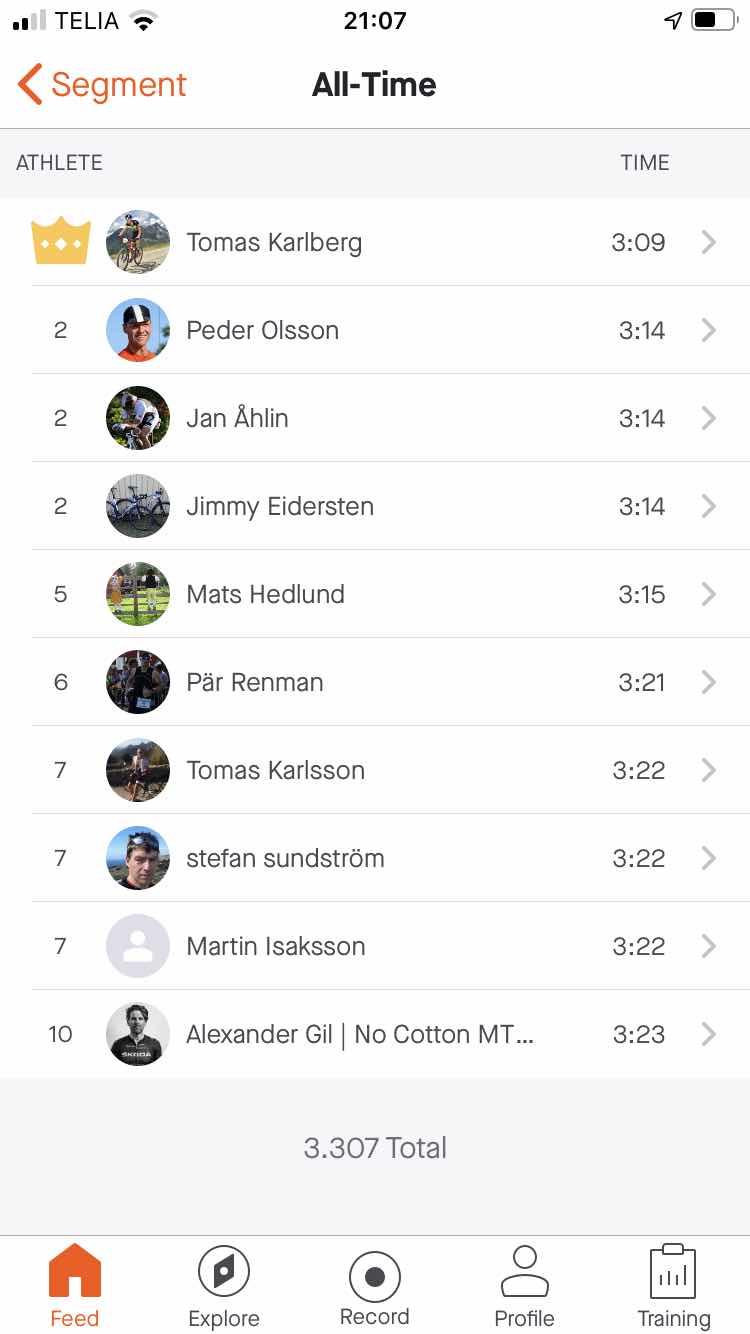Open Tomas Karlsson's leaderboard row

[375, 770]
